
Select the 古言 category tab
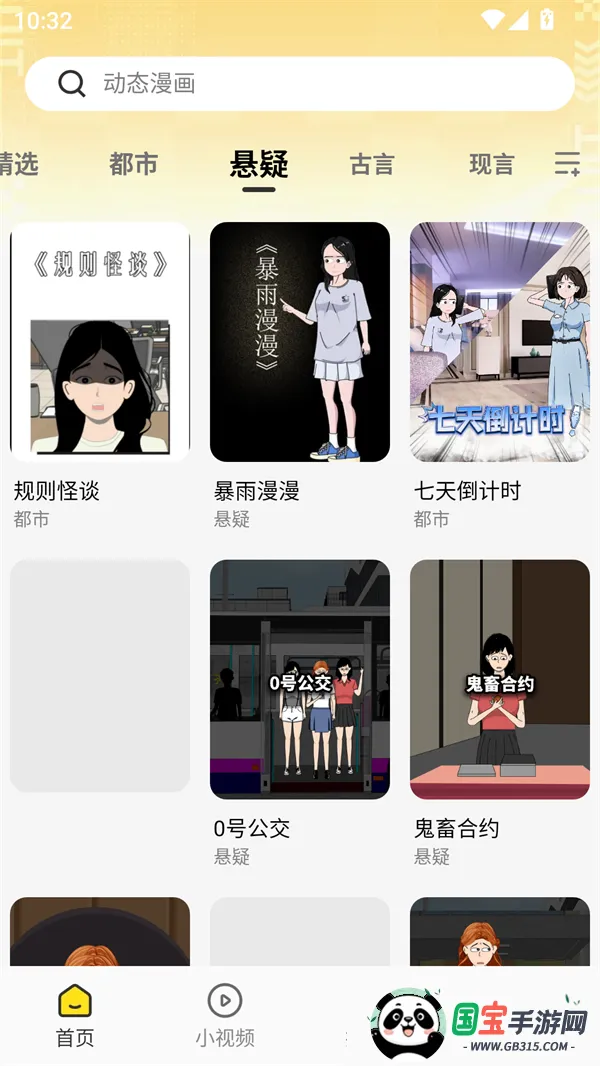pyautogui.click(x=372, y=165)
